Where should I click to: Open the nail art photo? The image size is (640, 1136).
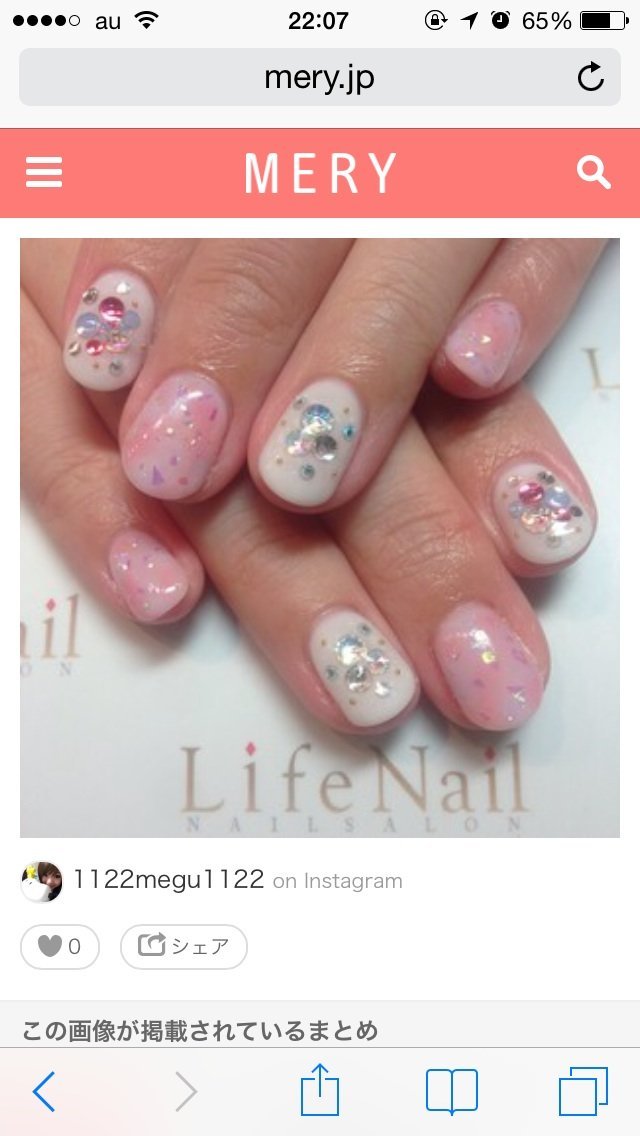click(x=320, y=537)
